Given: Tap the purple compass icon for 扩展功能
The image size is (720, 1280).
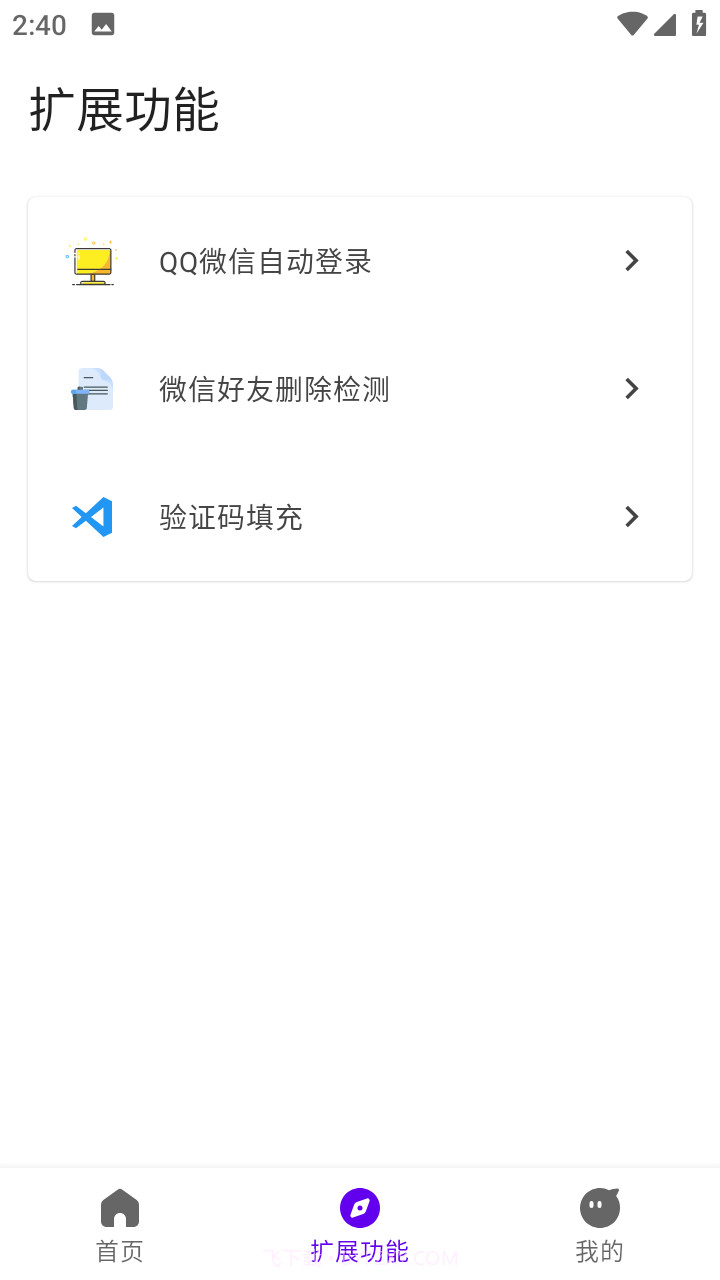Looking at the screenshot, I should click(360, 1207).
